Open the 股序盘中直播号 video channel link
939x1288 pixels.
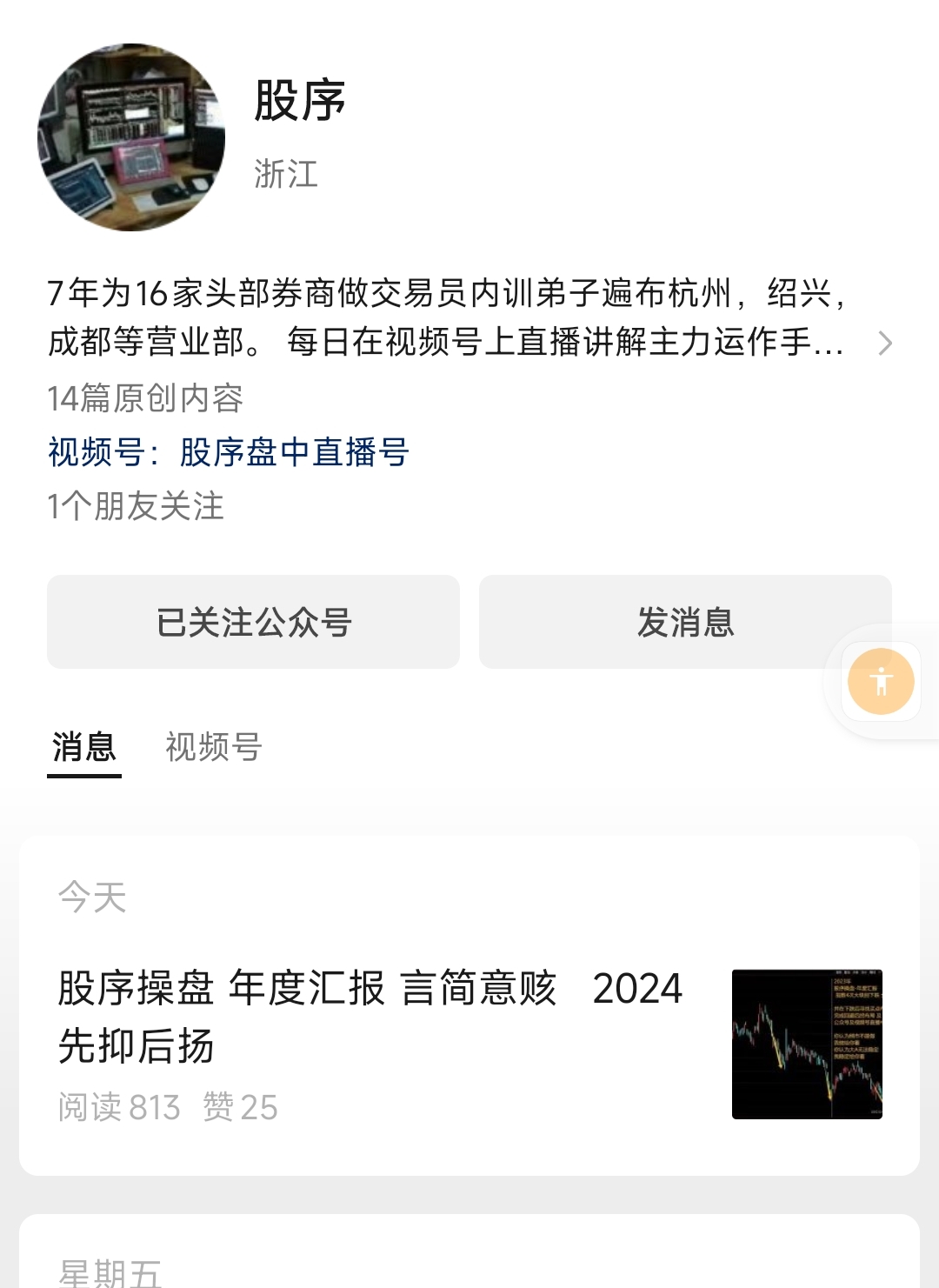tap(294, 452)
